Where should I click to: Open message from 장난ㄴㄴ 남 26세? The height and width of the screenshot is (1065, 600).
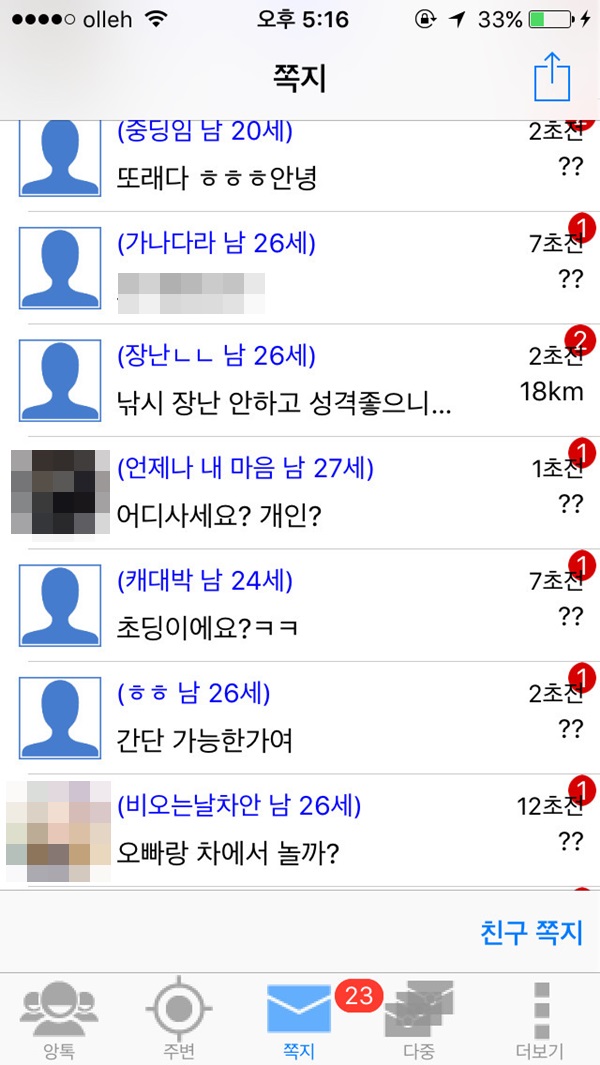tap(300, 380)
